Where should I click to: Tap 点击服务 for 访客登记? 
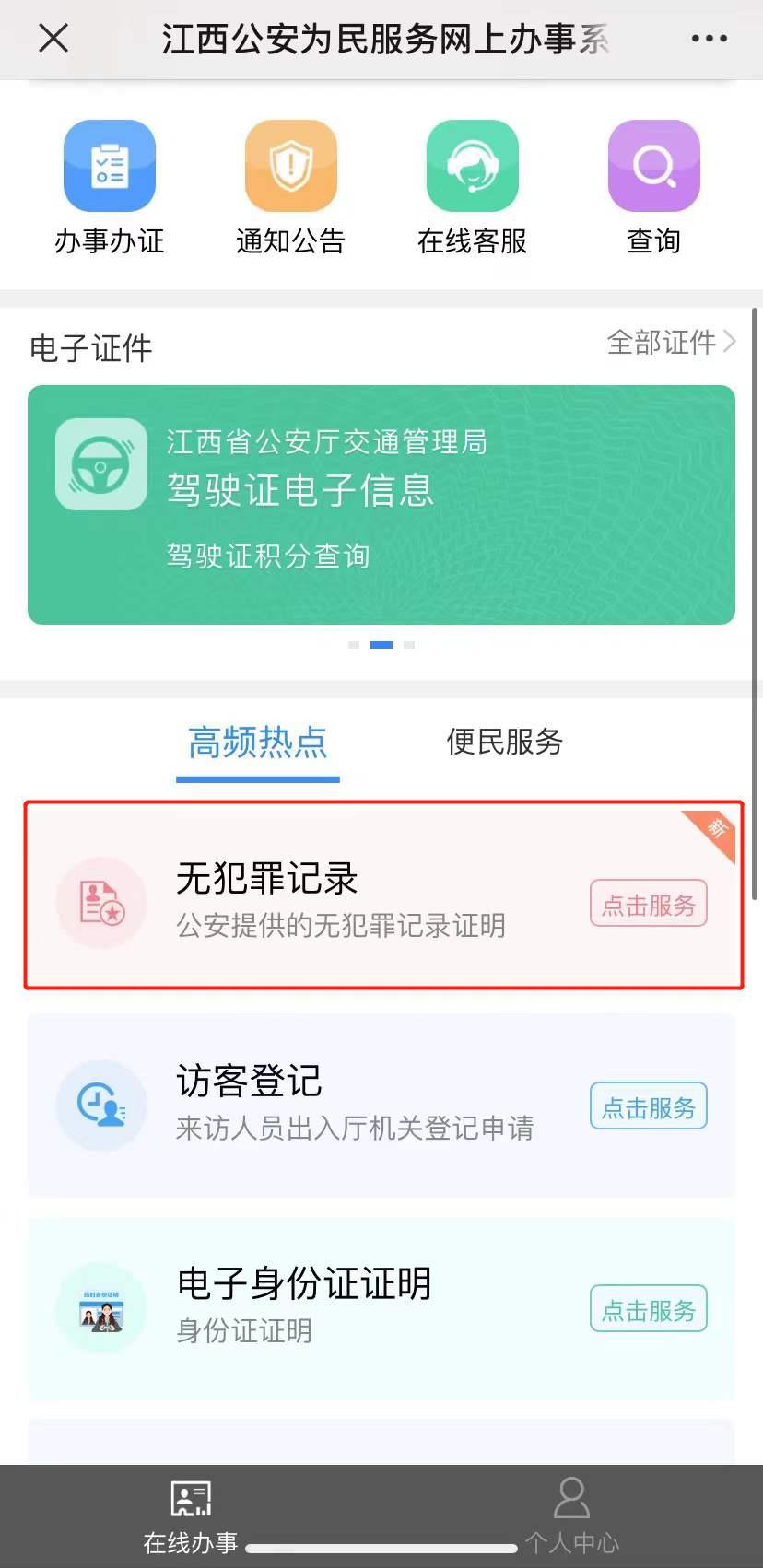648,1106
